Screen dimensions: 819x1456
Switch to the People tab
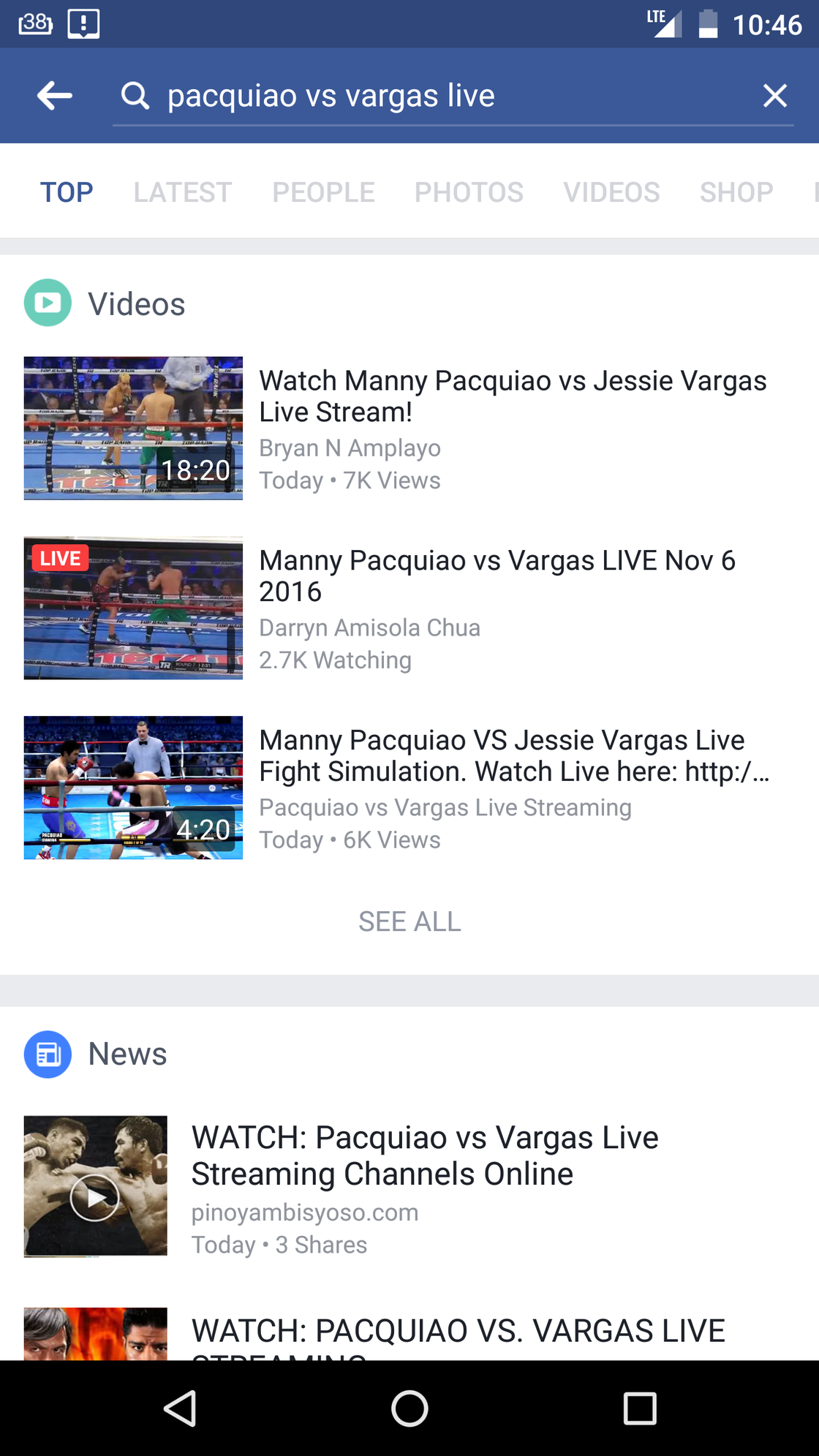point(323,192)
